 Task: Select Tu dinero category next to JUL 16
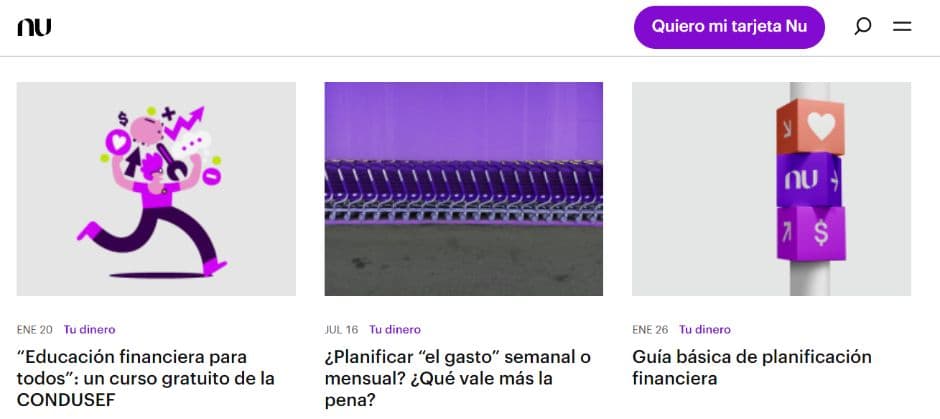[x=395, y=329]
